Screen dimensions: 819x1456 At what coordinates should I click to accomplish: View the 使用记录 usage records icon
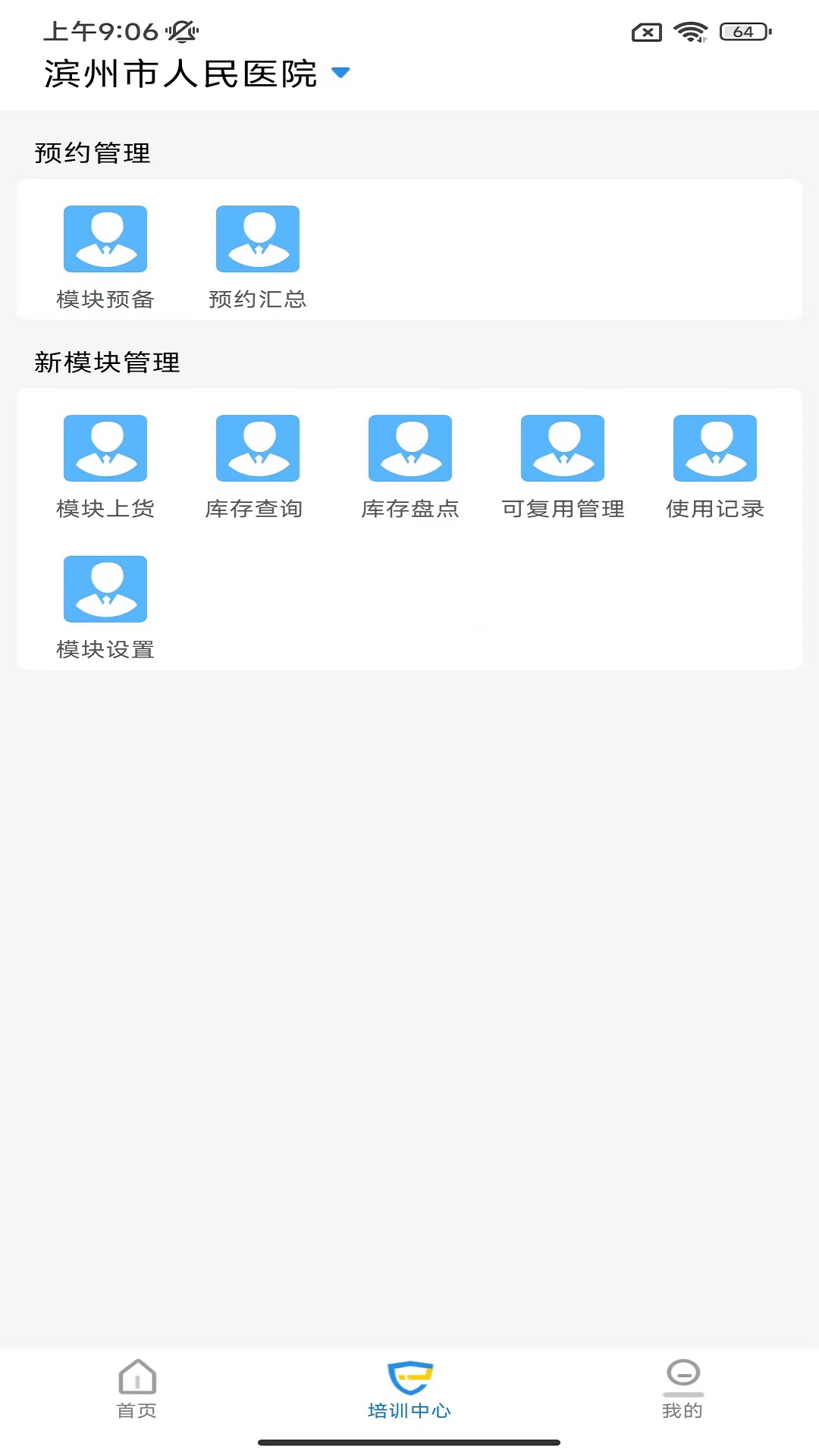tap(715, 447)
